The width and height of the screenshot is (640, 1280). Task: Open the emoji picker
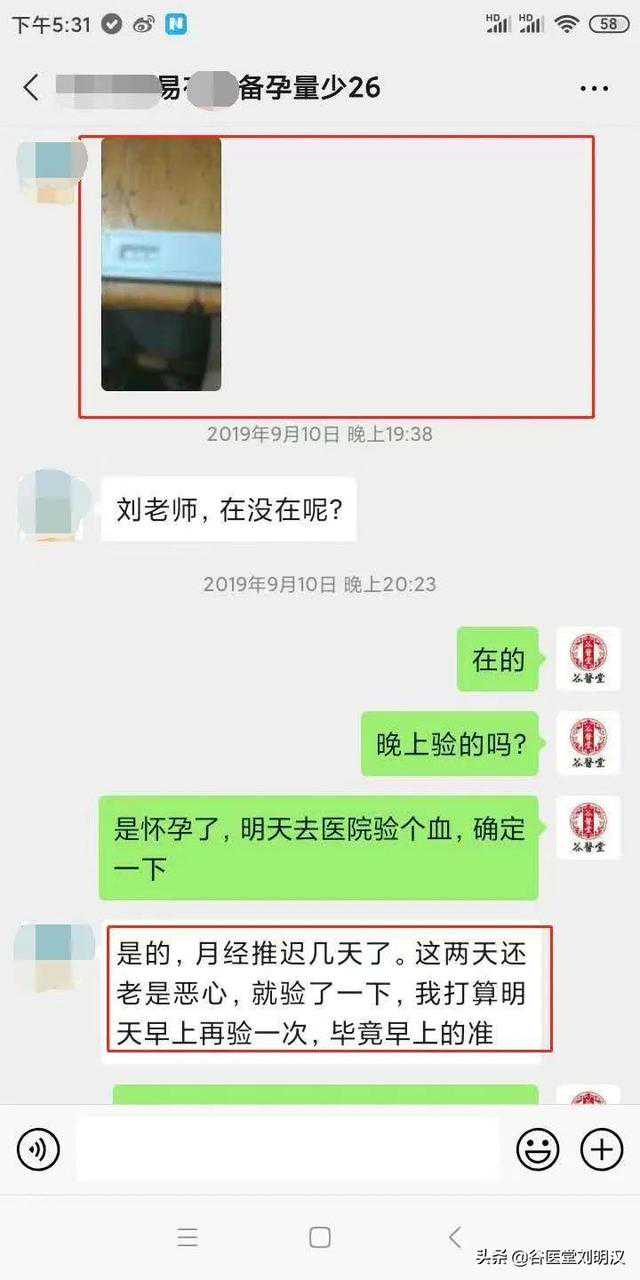coord(537,1150)
